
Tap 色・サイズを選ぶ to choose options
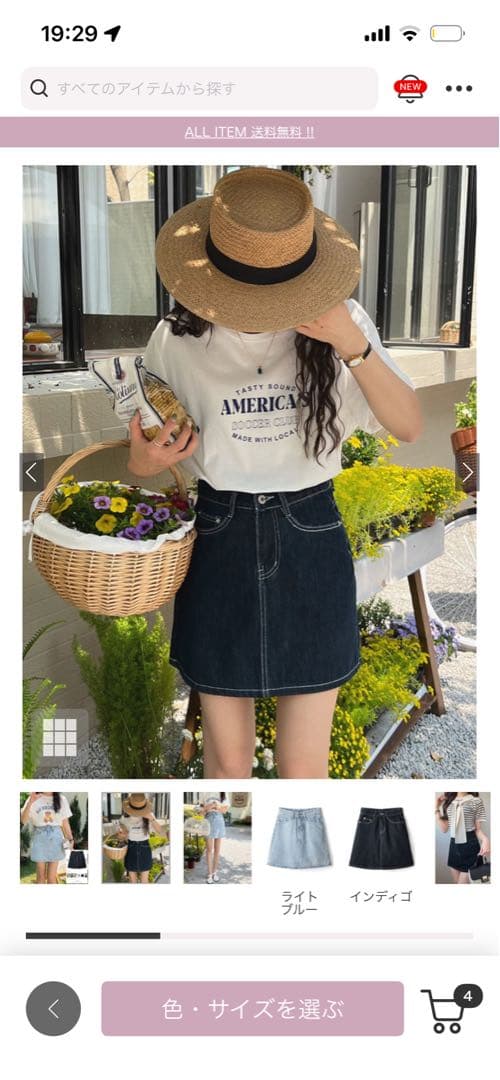click(x=253, y=1008)
